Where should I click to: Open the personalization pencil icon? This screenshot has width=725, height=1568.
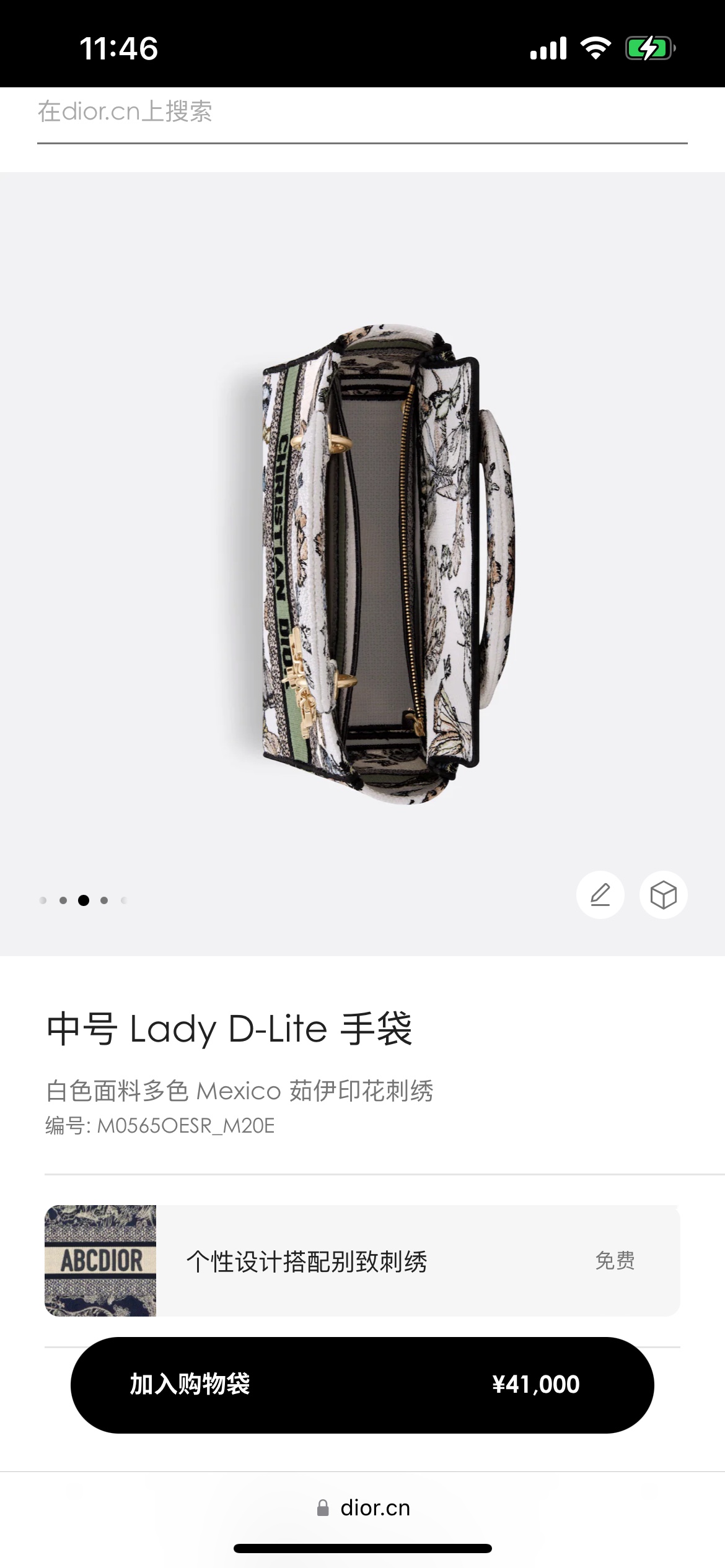click(x=600, y=895)
